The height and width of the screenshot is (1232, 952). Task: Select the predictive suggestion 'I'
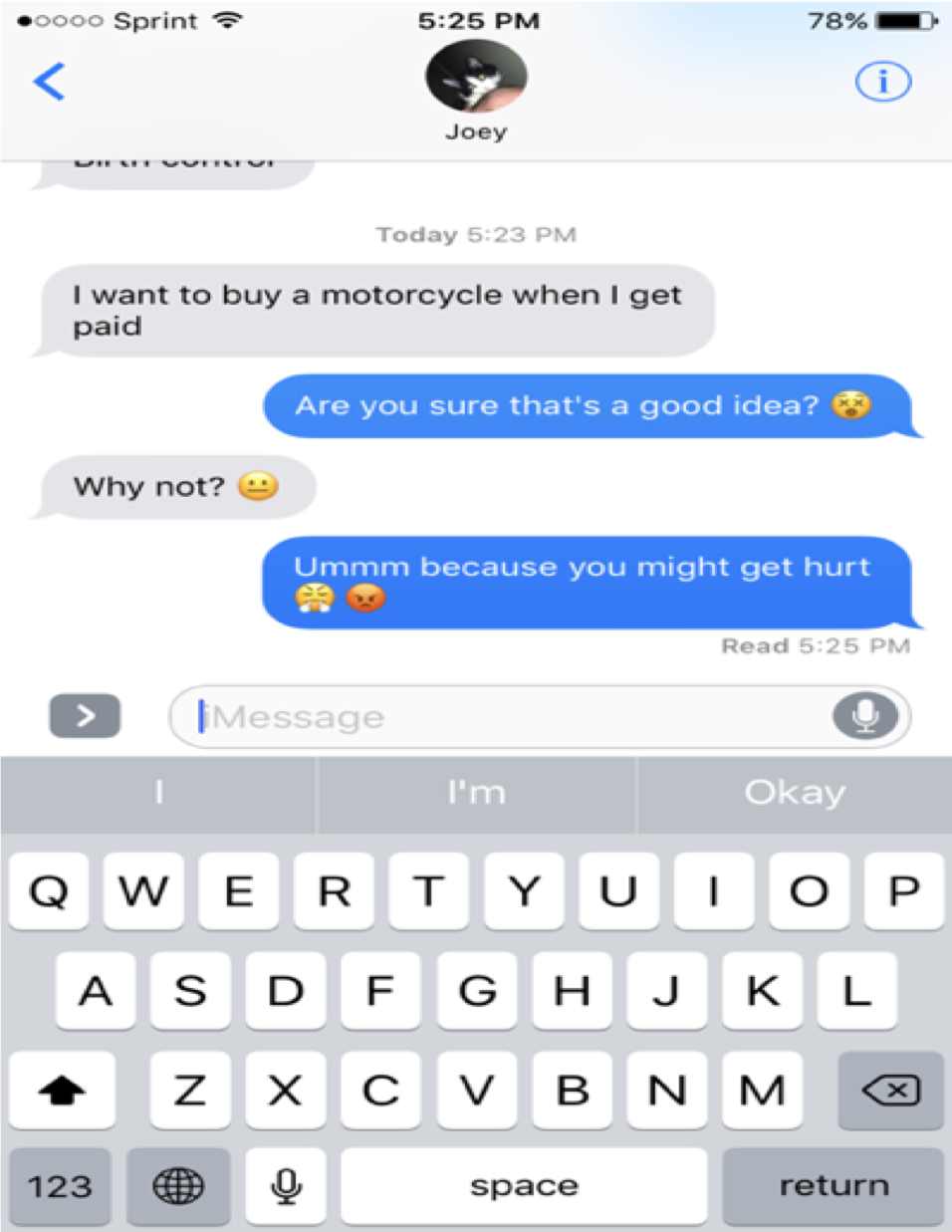[158, 792]
